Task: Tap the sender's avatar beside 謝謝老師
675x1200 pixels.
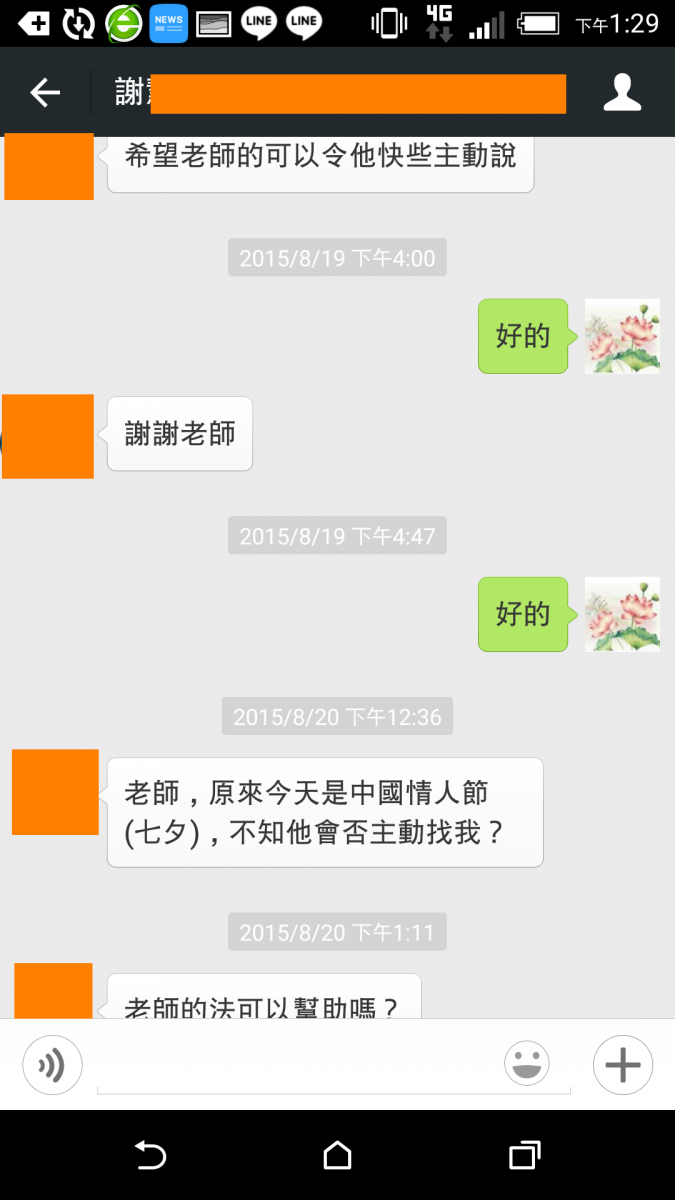Action: [48, 436]
